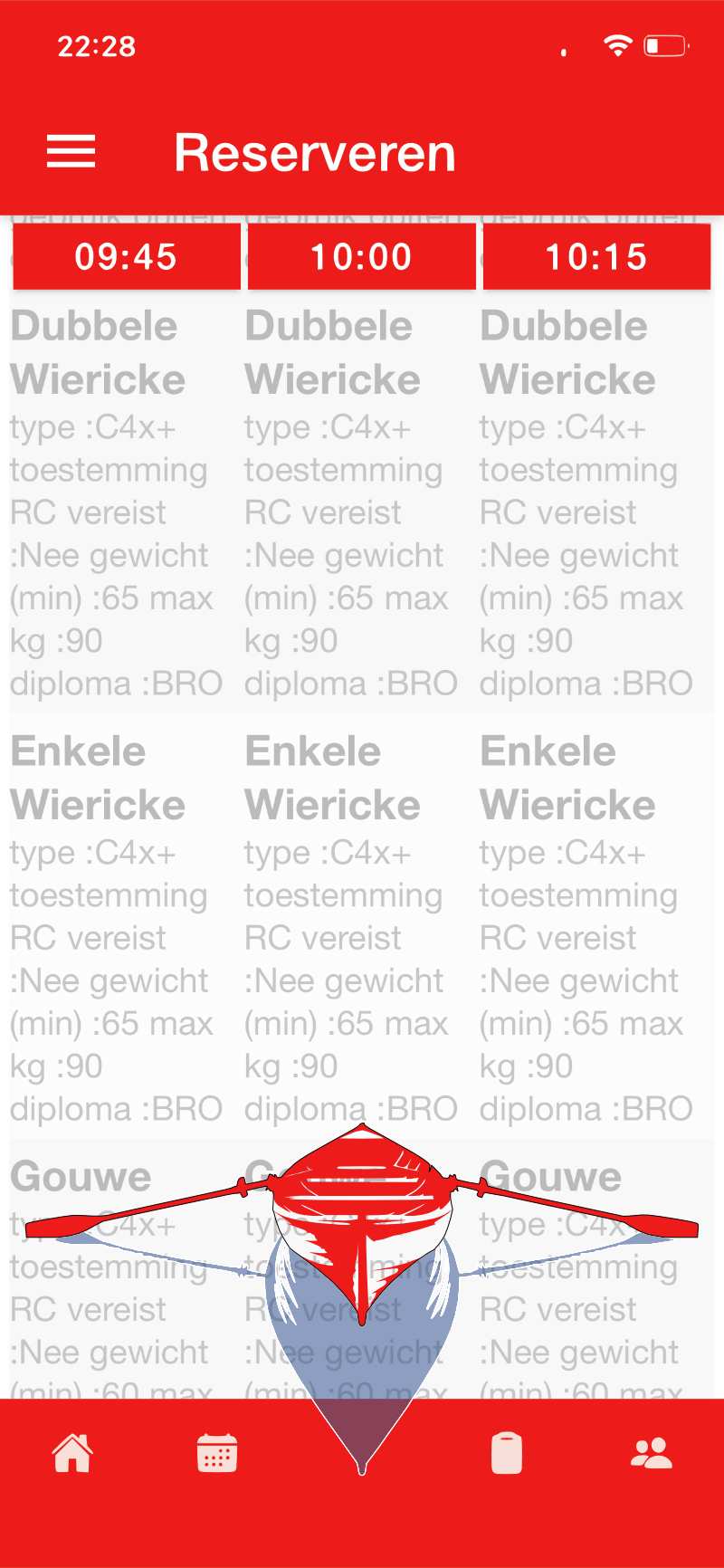Open the clipboard tab

coord(507,1454)
